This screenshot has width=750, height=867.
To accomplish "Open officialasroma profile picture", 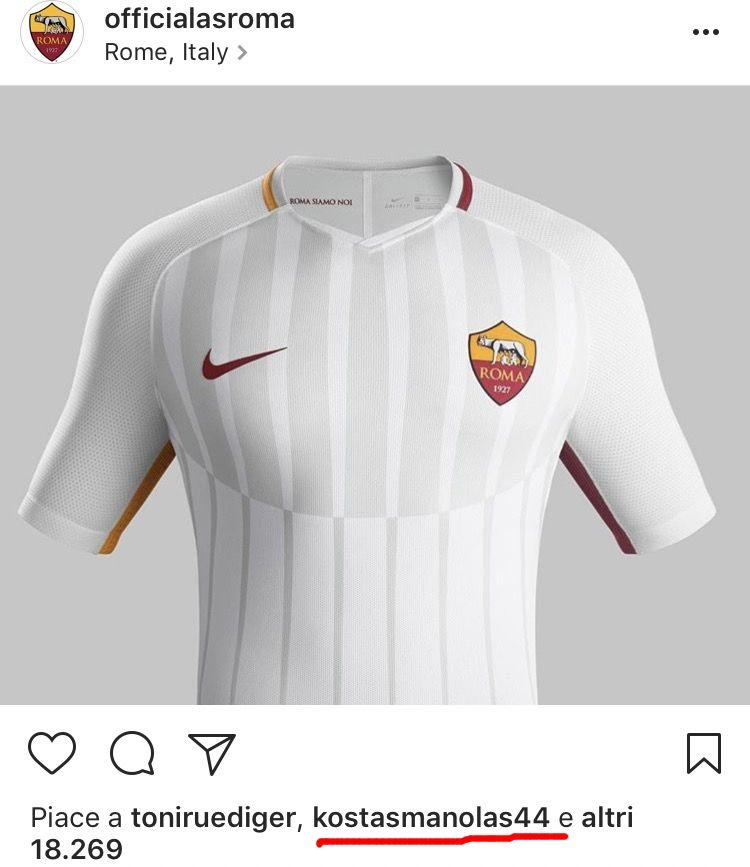I will point(53,32).
